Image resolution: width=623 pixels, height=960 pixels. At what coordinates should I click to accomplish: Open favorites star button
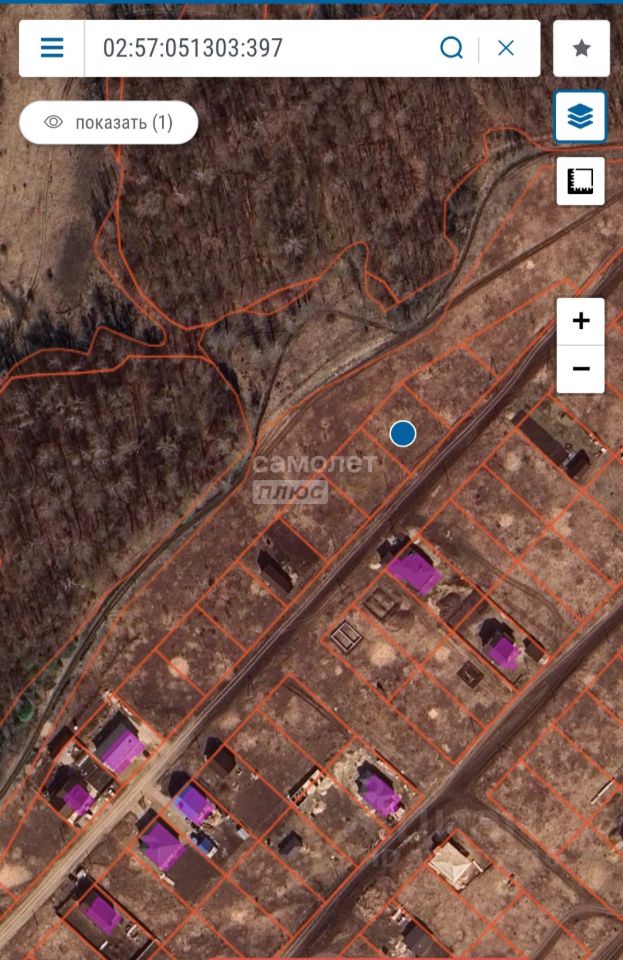581,48
